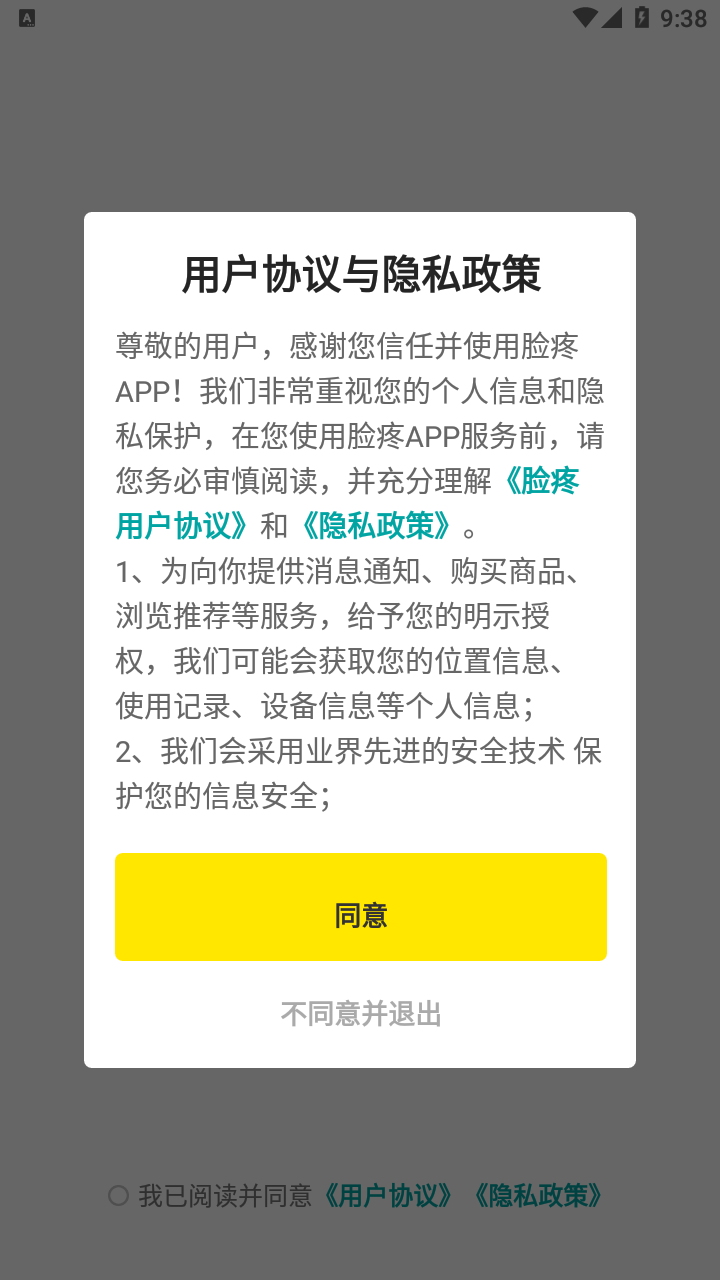Screen dimensions: 720x1280
Task: Open the 《隐私政策》 link in the dialog text
Action: click(375, 525)
